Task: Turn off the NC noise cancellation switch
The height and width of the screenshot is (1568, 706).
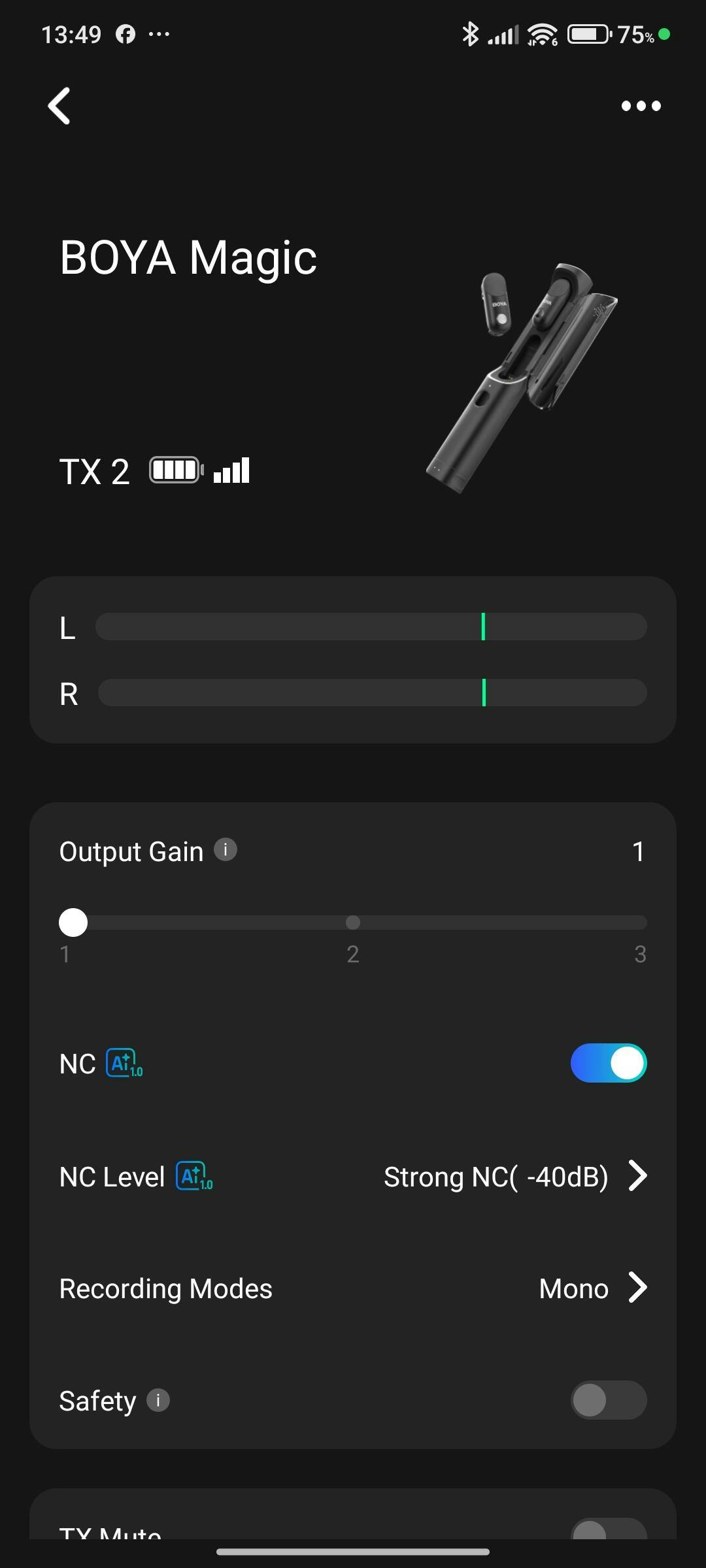Action: point(609,1063)
